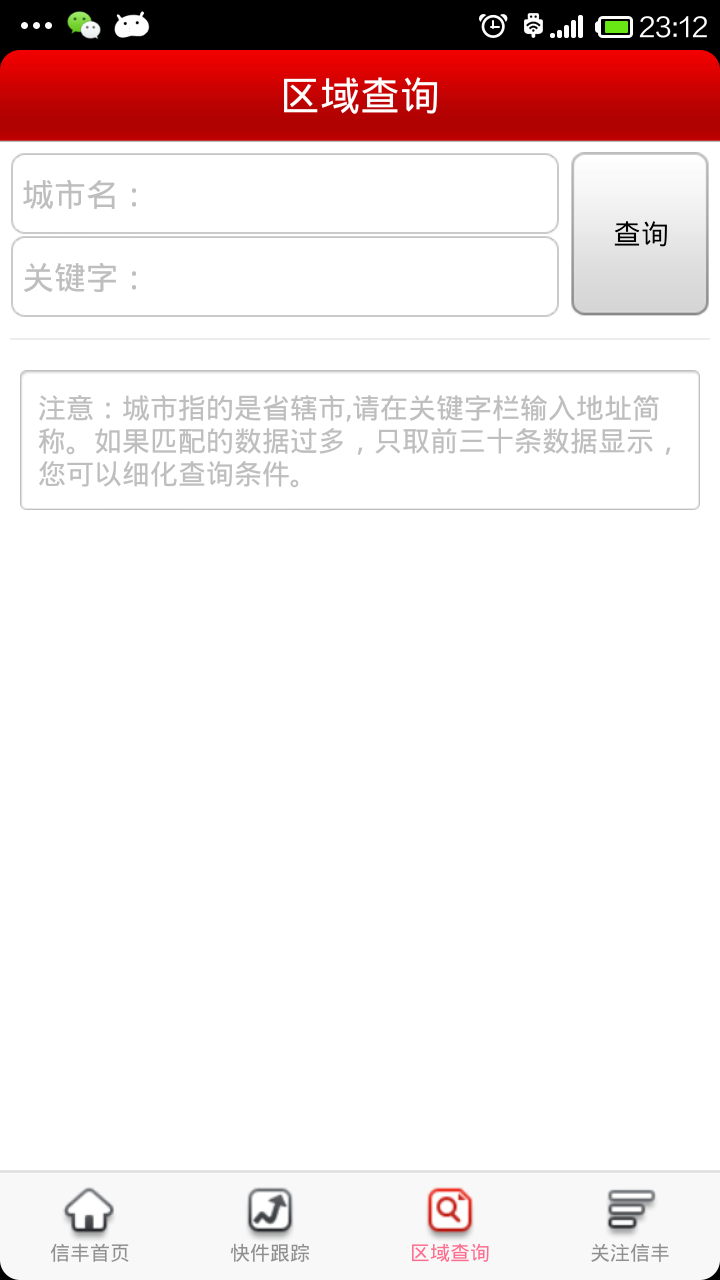
Task: Select the 区域查询 tab
Action: pyautogui.click(x=450, y=1226)
